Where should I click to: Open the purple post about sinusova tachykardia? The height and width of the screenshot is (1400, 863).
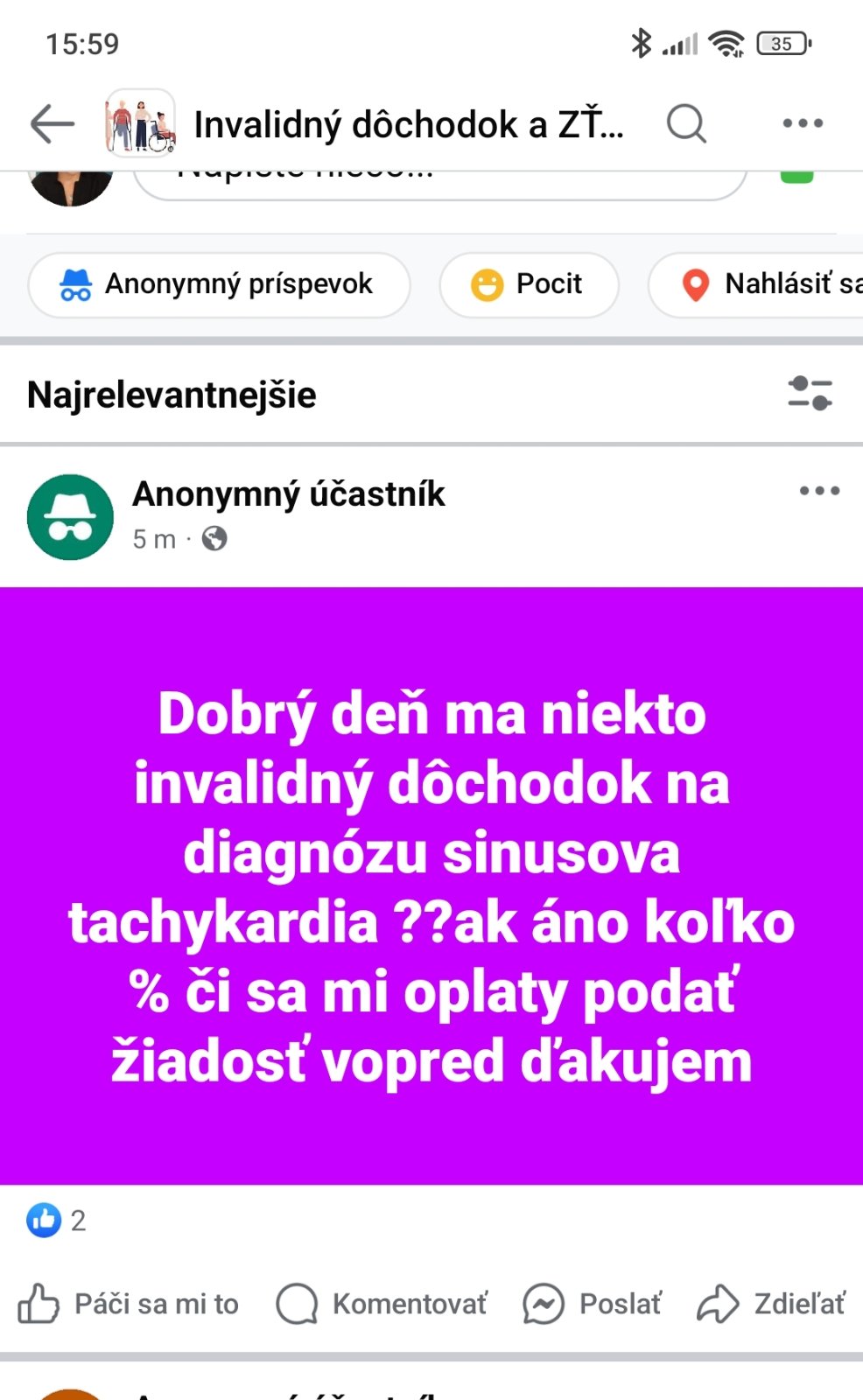(x=431, y=885)
